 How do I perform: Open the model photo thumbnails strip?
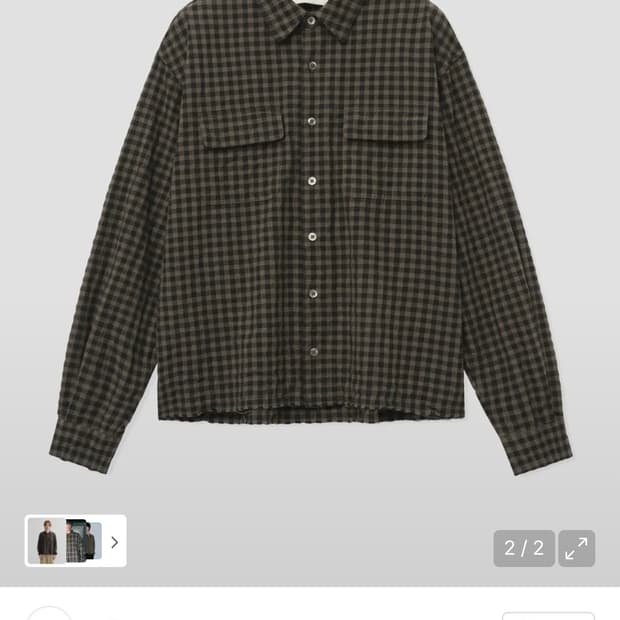75,541
